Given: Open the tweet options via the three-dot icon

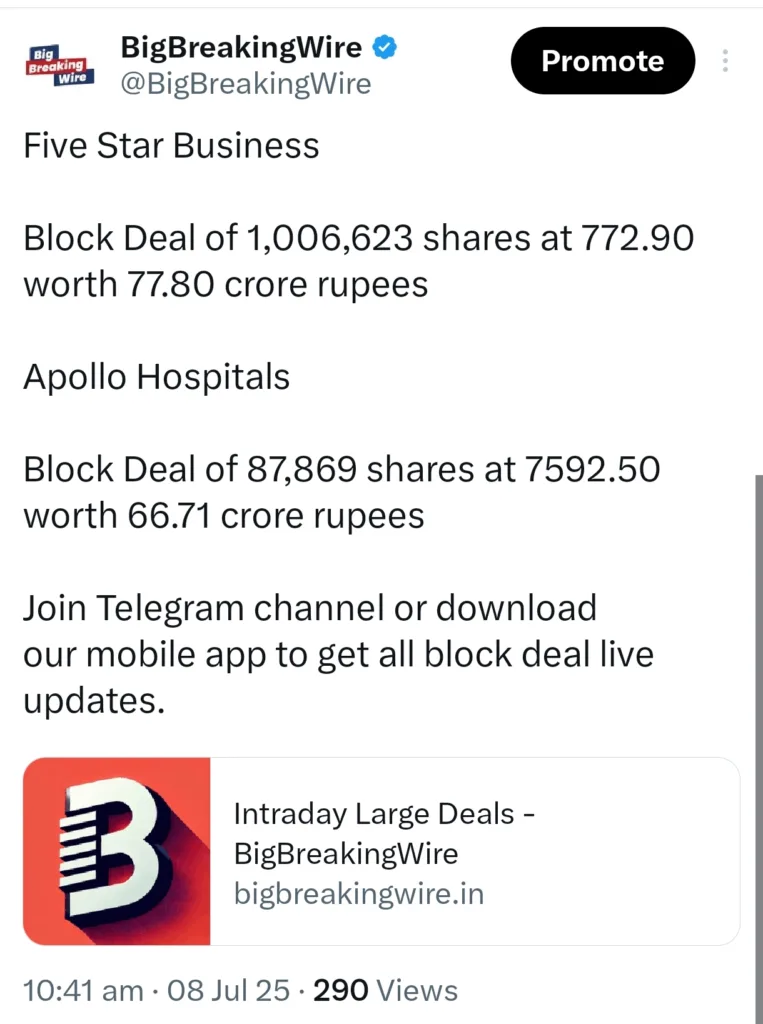Looking at the screenshot, I should click(x=725, y=61).
